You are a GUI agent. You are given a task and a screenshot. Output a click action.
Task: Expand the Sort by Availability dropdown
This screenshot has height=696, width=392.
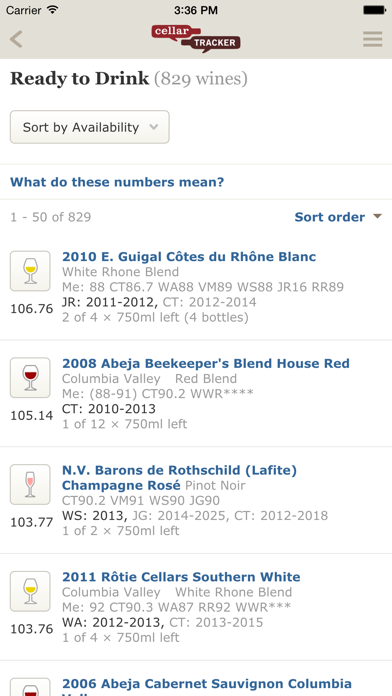click(x=90, y=127)
